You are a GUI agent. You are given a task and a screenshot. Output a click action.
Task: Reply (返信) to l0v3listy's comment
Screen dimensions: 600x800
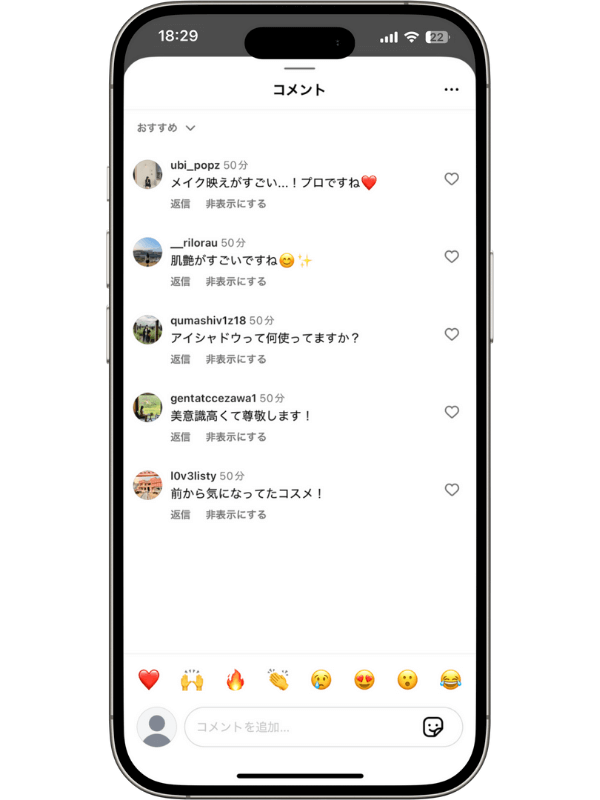tap(180, 515)
